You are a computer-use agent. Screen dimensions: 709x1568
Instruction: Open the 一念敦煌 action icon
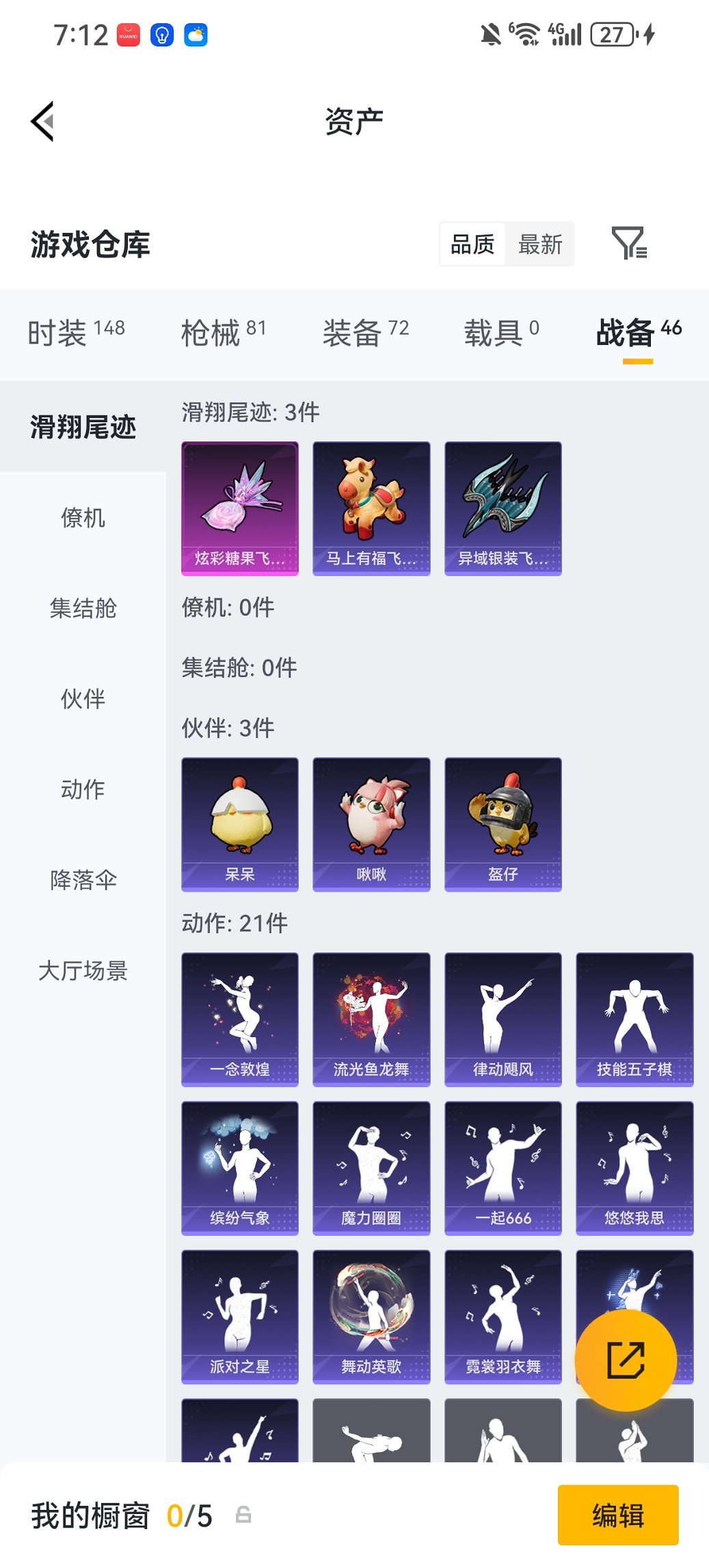pos(239,1018)
